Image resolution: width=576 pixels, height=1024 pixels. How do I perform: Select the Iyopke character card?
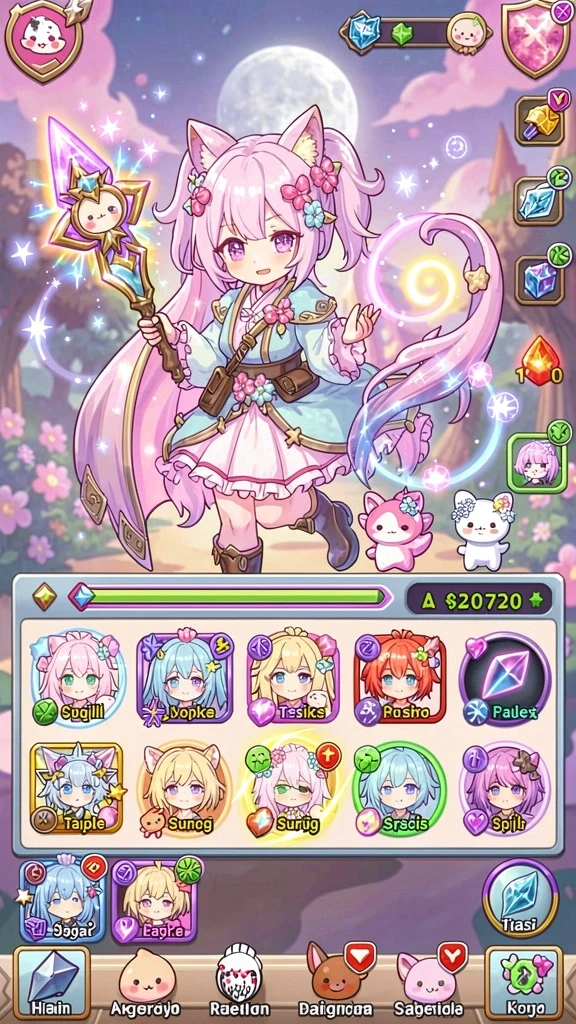185,679
